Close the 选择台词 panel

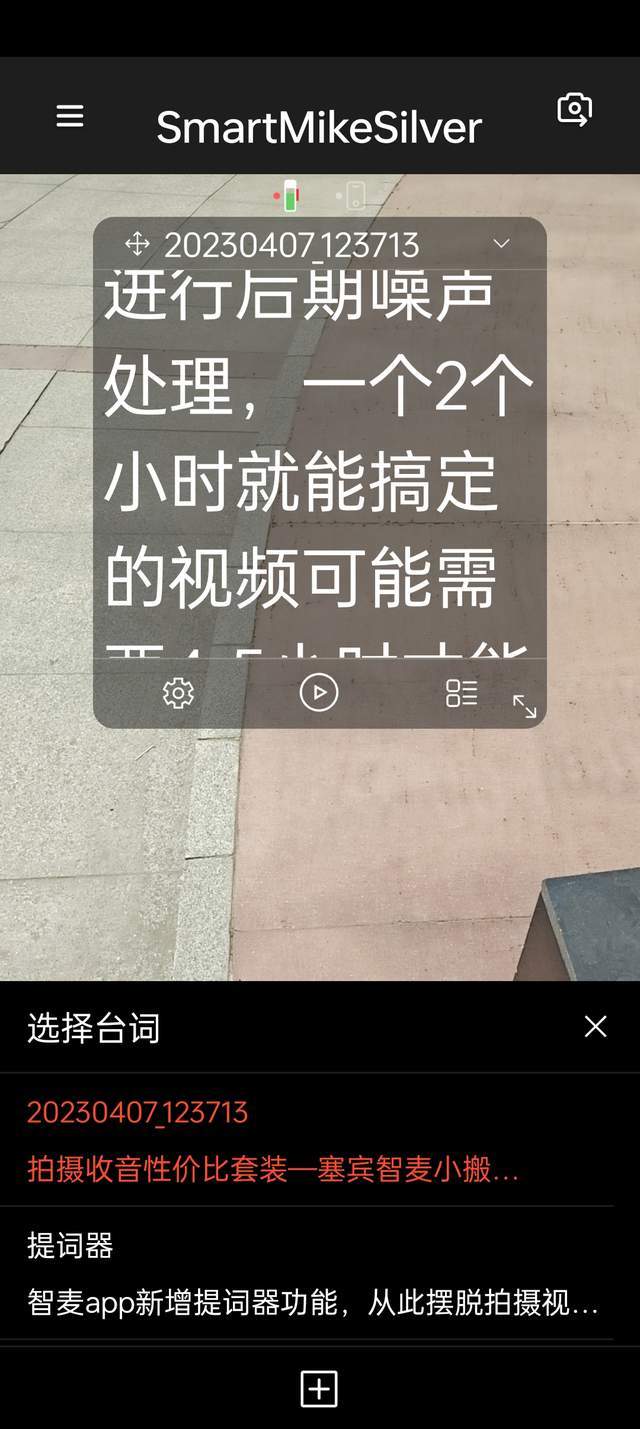pos(596,1026)
